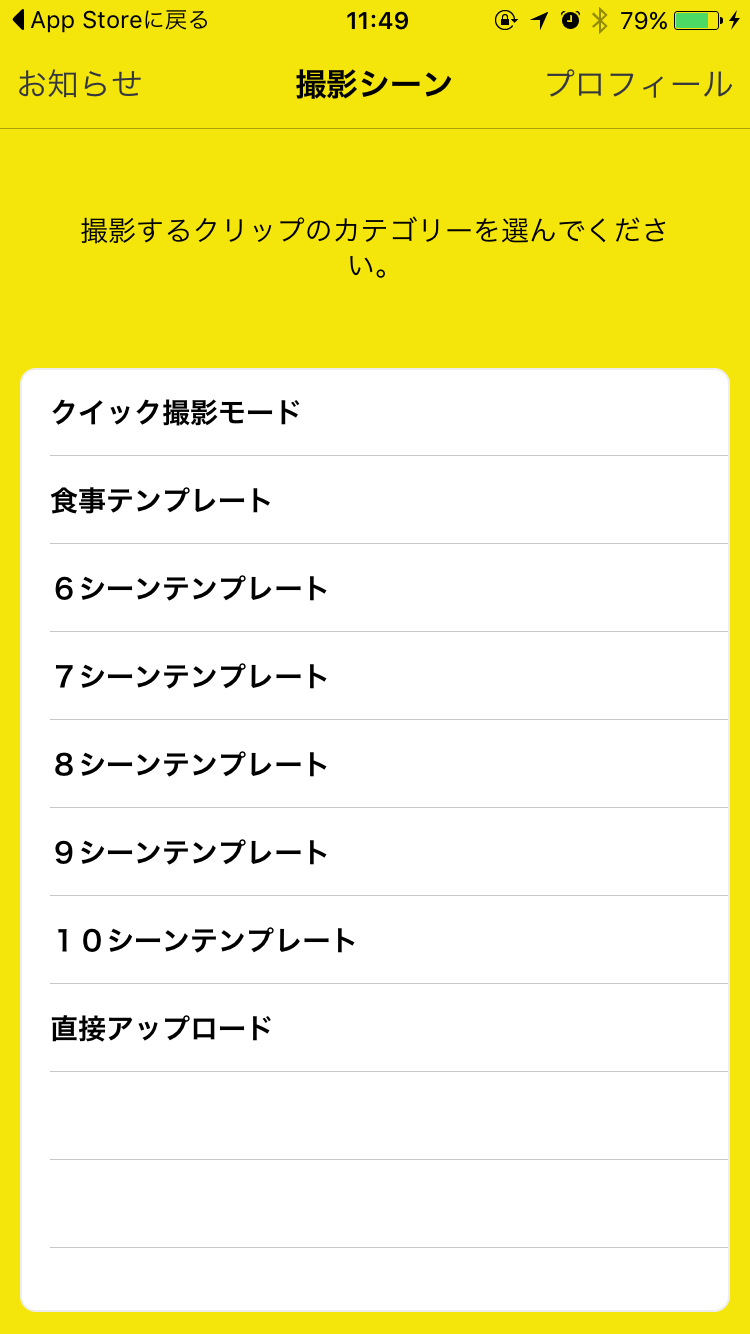The width and height of the screenshot is (750, 1334).
Task: Select the 6シーンテンプレート row
Action: click(375, 588)
